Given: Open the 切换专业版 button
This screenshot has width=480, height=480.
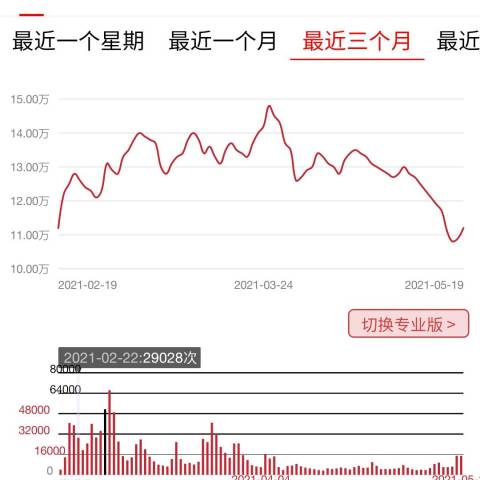Looking at the screenshot, I should click(x=409, y=324).
